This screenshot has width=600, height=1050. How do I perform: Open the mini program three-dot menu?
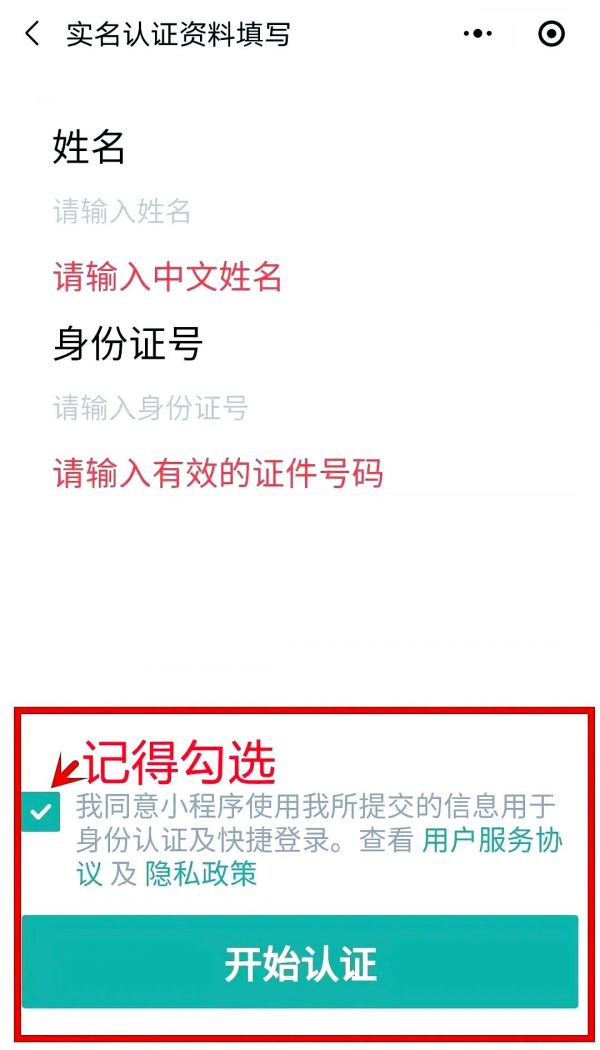pyautogui.click(x=478, y=34)
